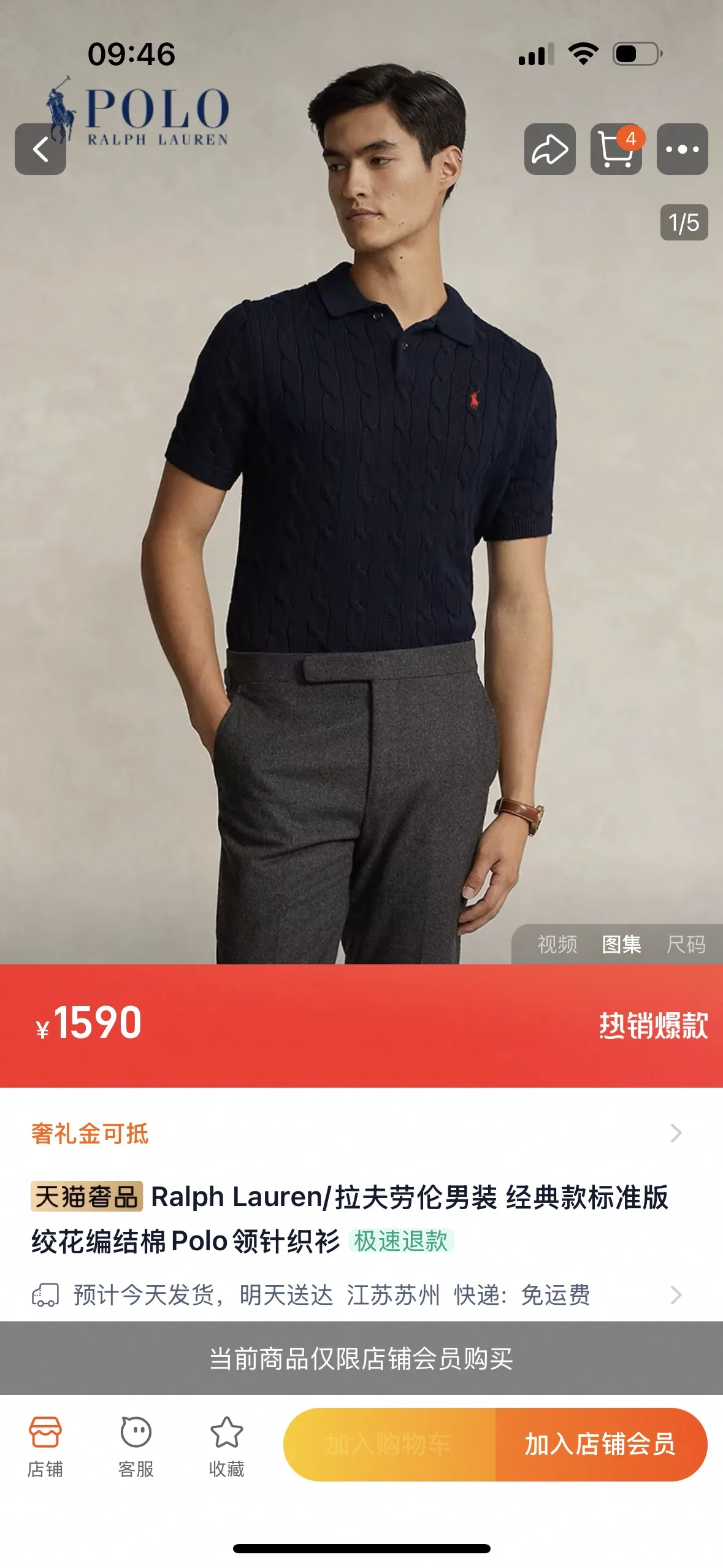Share this Ralph Lauren product
The width and height of the screenshot is (723, 1568).
click(549, 149)
